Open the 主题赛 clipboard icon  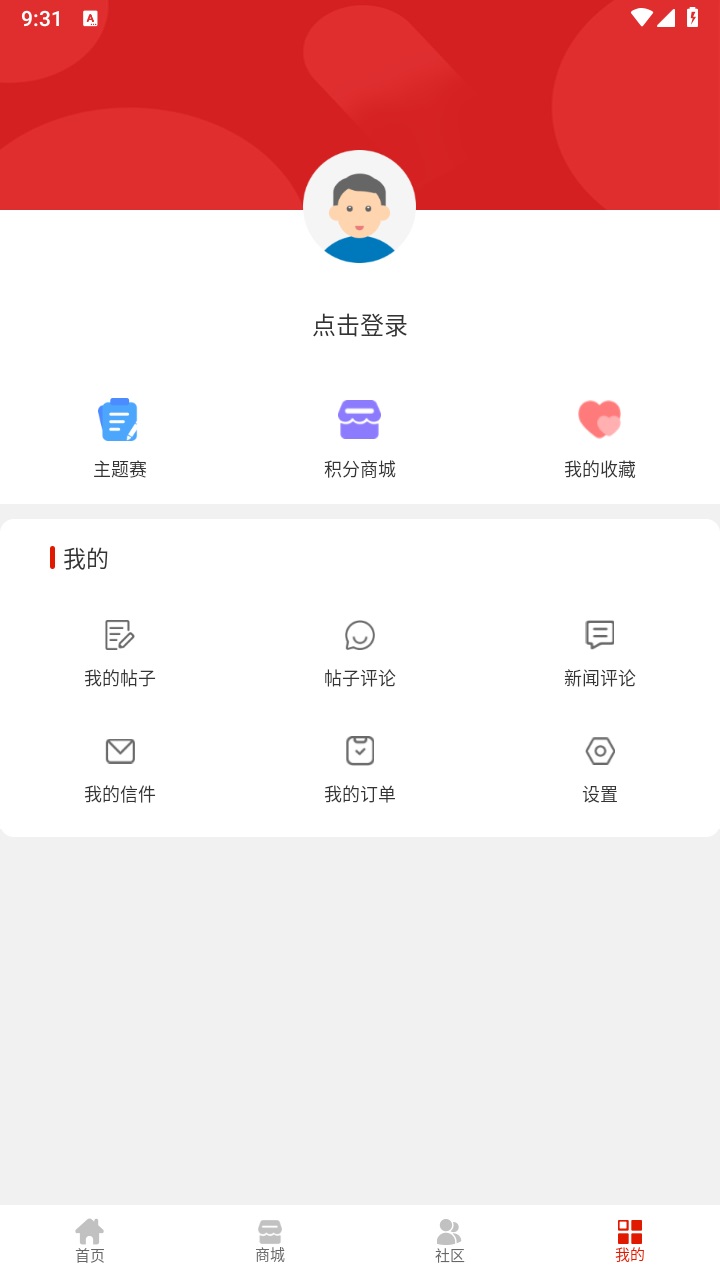[x=118, y=418]
